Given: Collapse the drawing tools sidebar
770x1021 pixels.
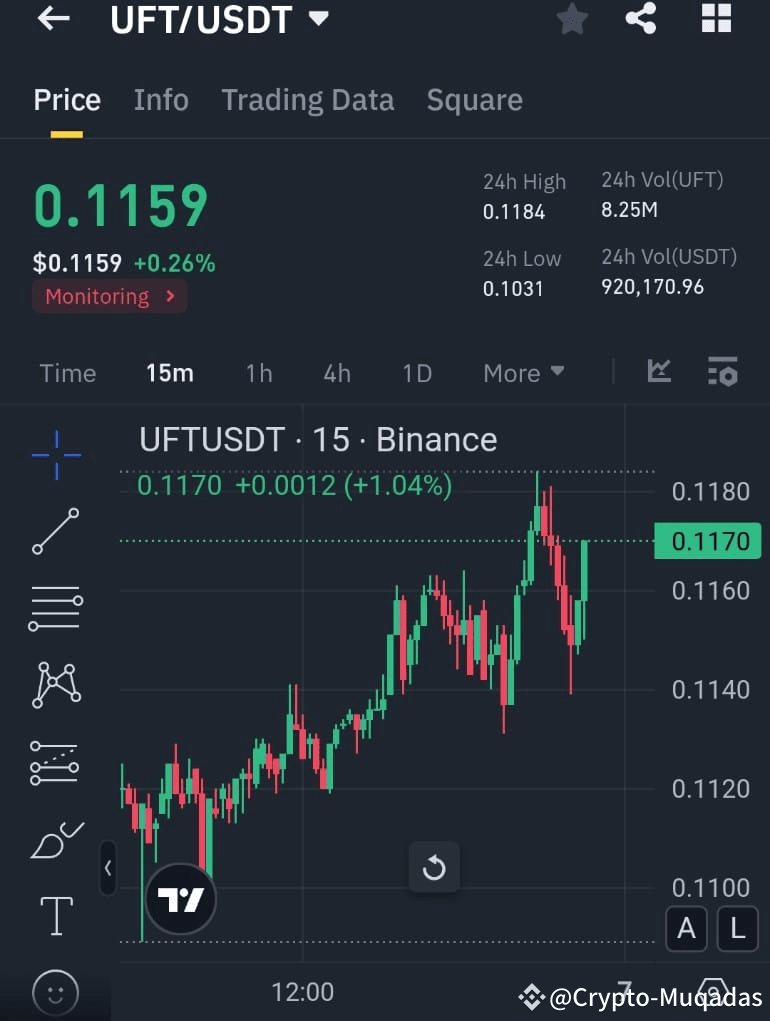Looking at the screenshot, I should click(108, 868).
